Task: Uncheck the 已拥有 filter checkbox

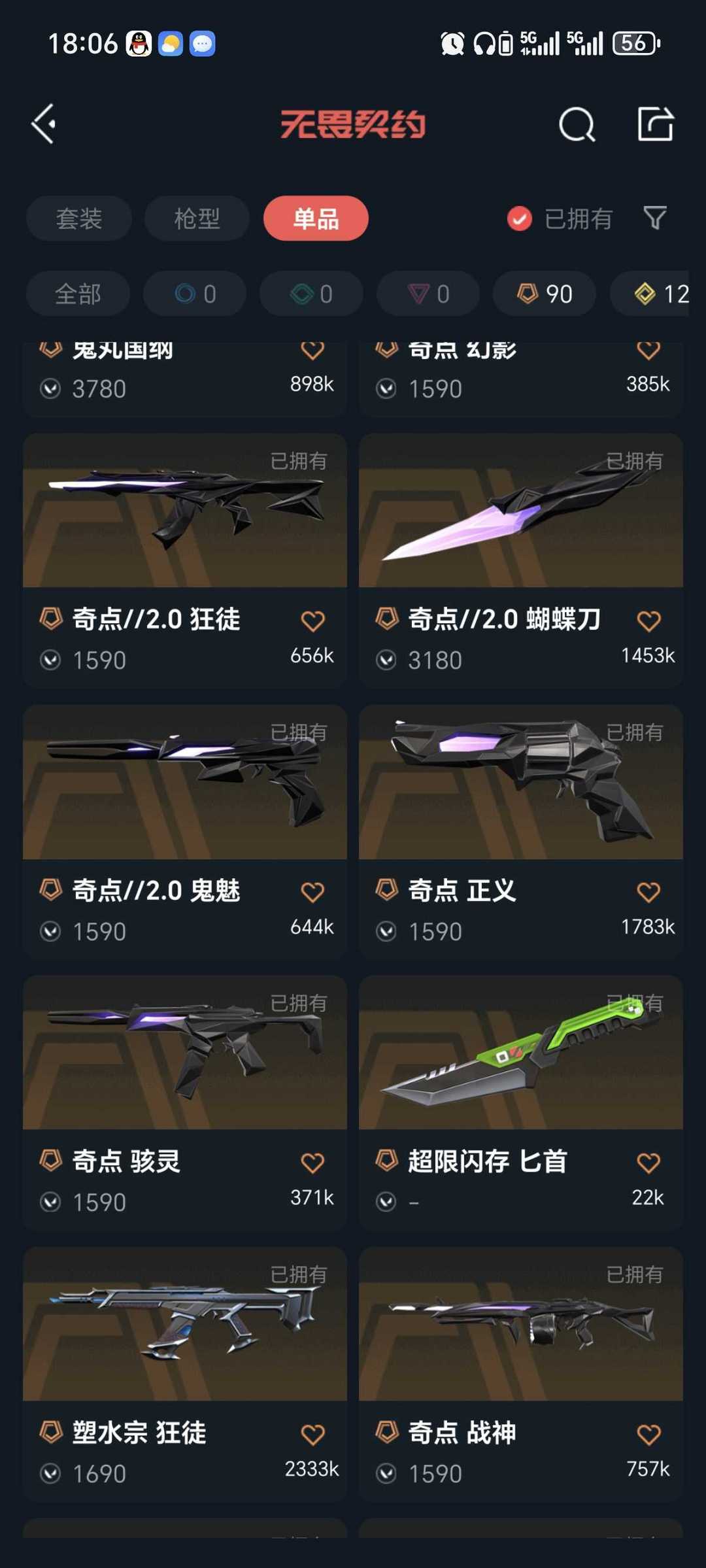Action: pyautogui.click(x=520, y=218)
